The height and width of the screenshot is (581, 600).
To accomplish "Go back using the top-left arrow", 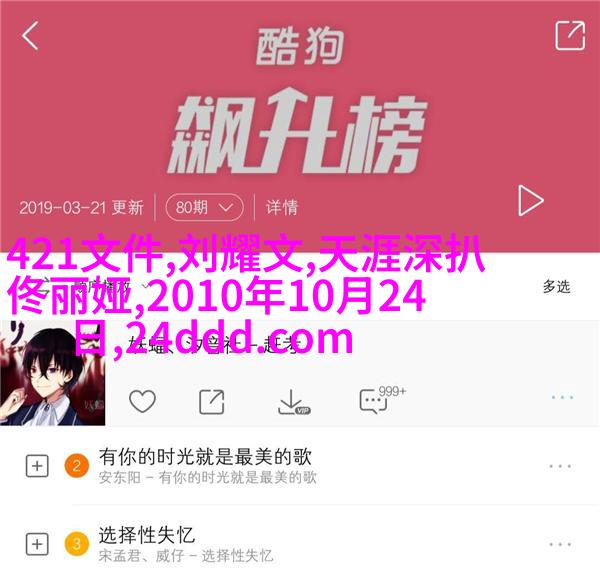I will [x=30, y=36].
